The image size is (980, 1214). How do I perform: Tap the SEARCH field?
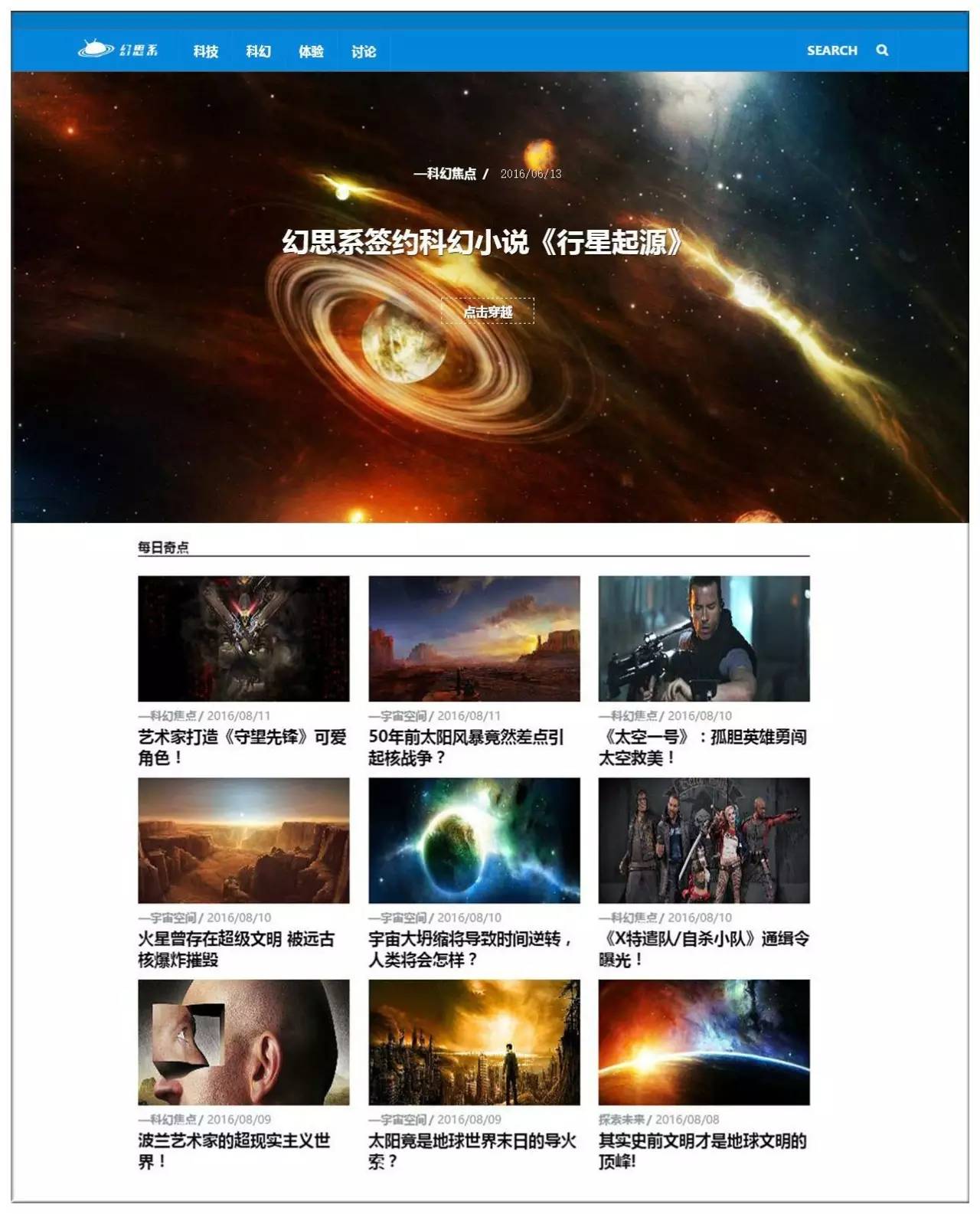(831, 51)
